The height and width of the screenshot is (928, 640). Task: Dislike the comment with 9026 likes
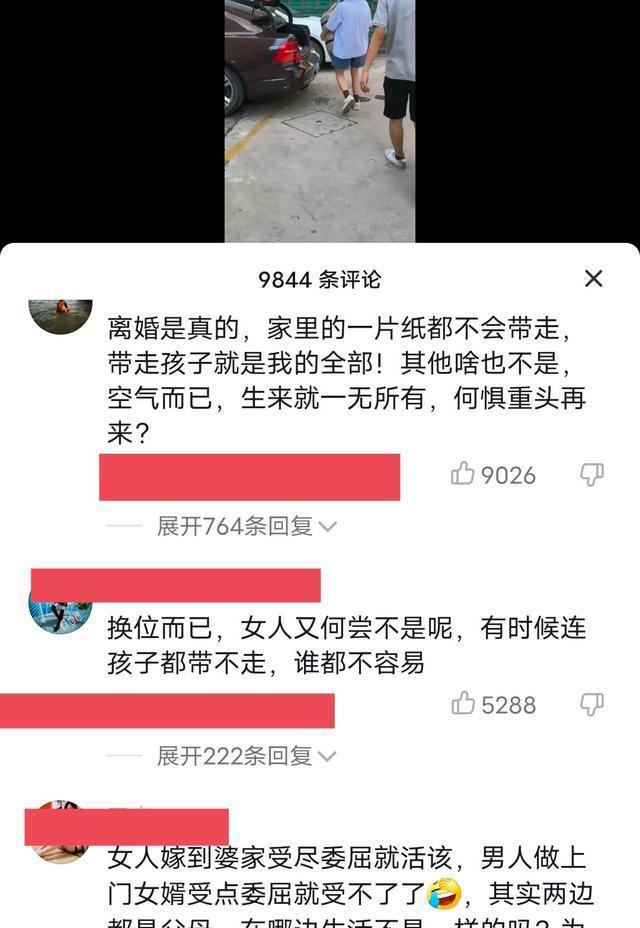pyautogui.click(x=592, y=474)
